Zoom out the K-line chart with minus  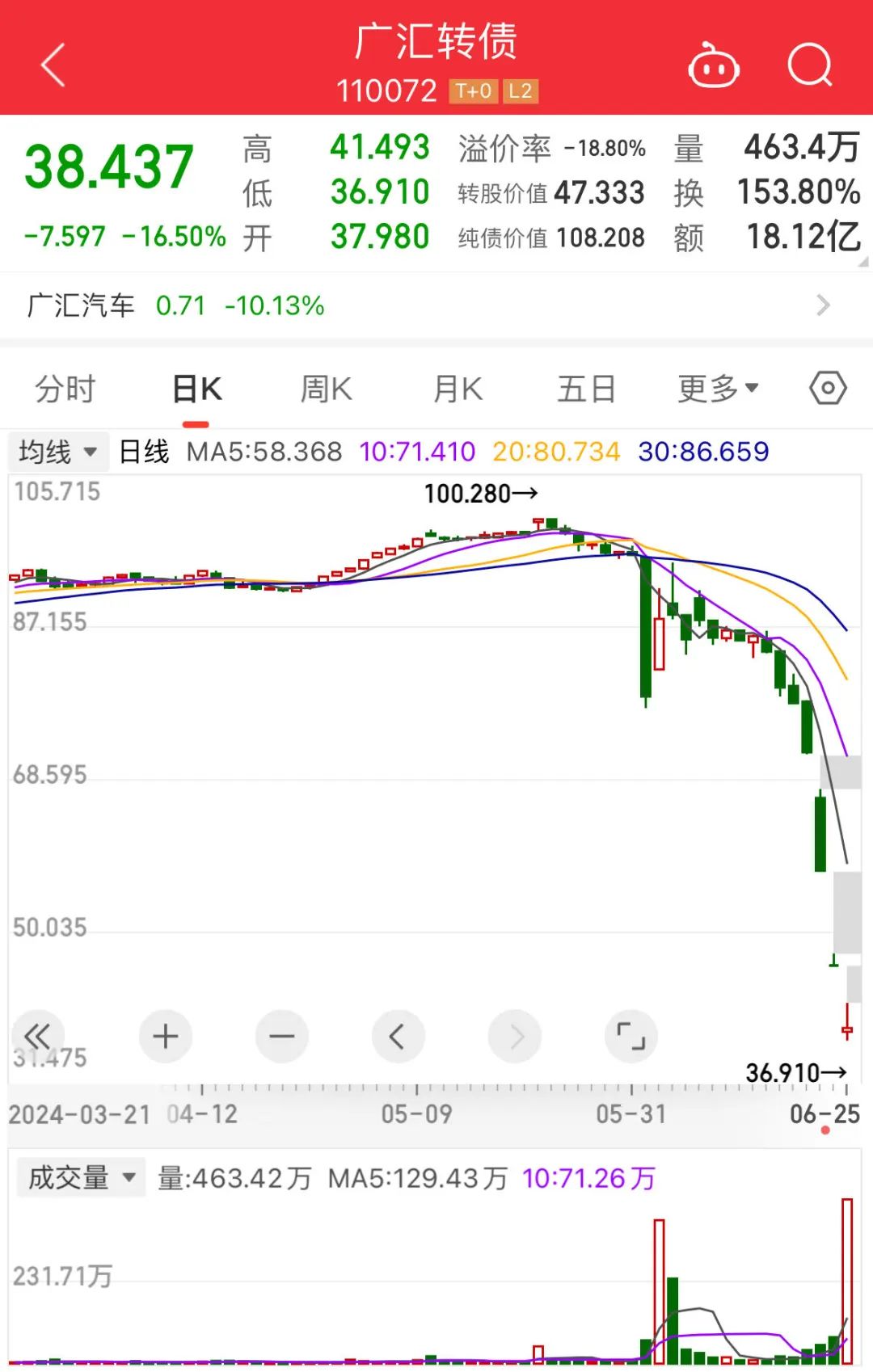tap(282, 1036)
